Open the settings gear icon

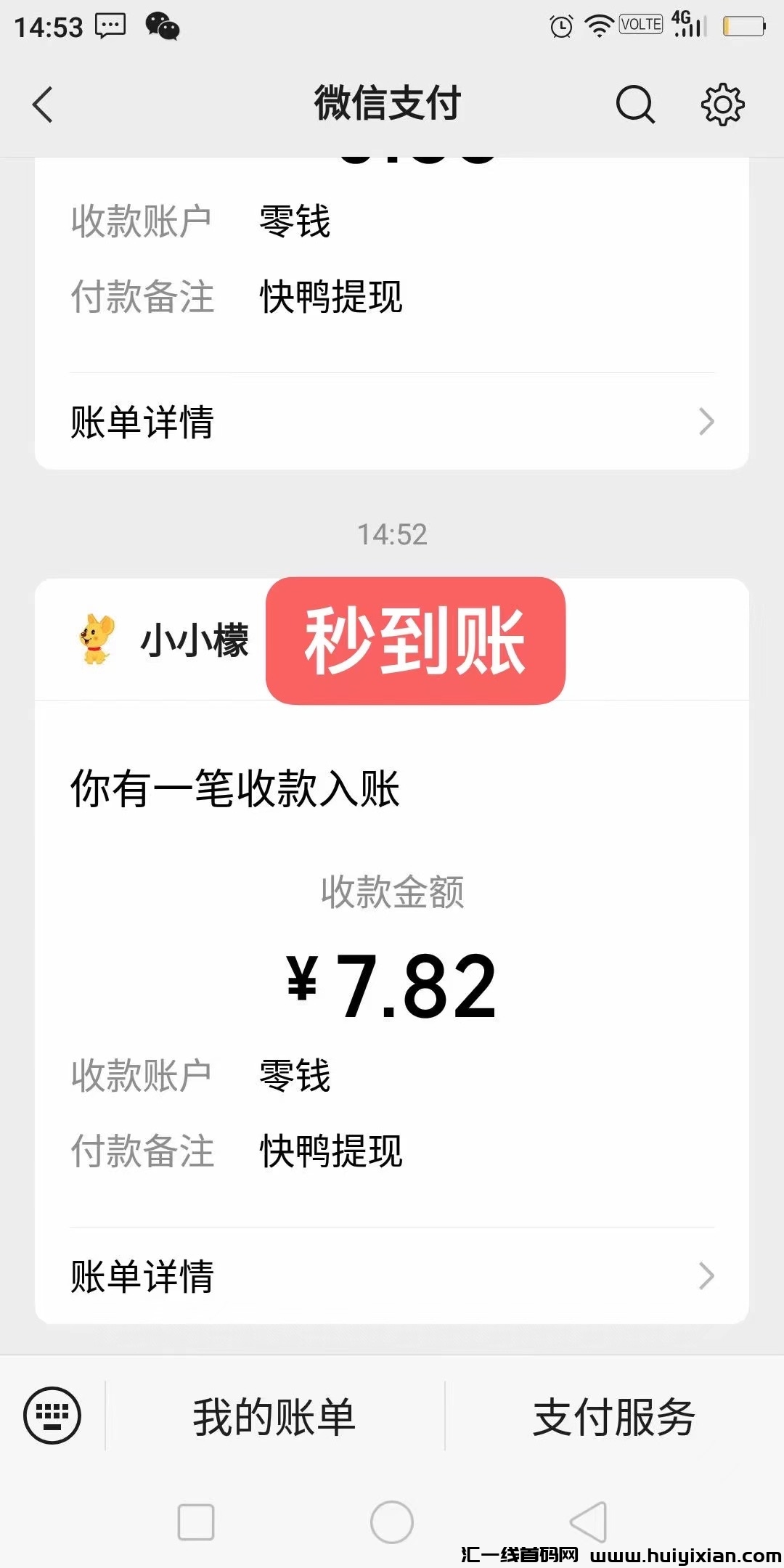point(722,105)
